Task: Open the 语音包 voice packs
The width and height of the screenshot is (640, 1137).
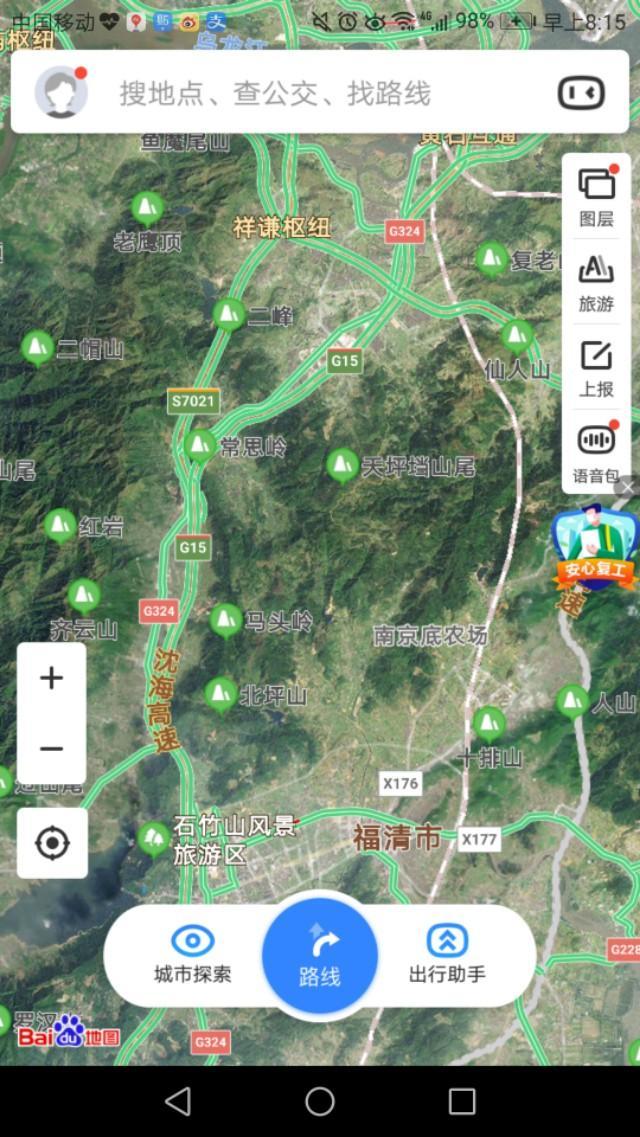Action: point(596,452)
